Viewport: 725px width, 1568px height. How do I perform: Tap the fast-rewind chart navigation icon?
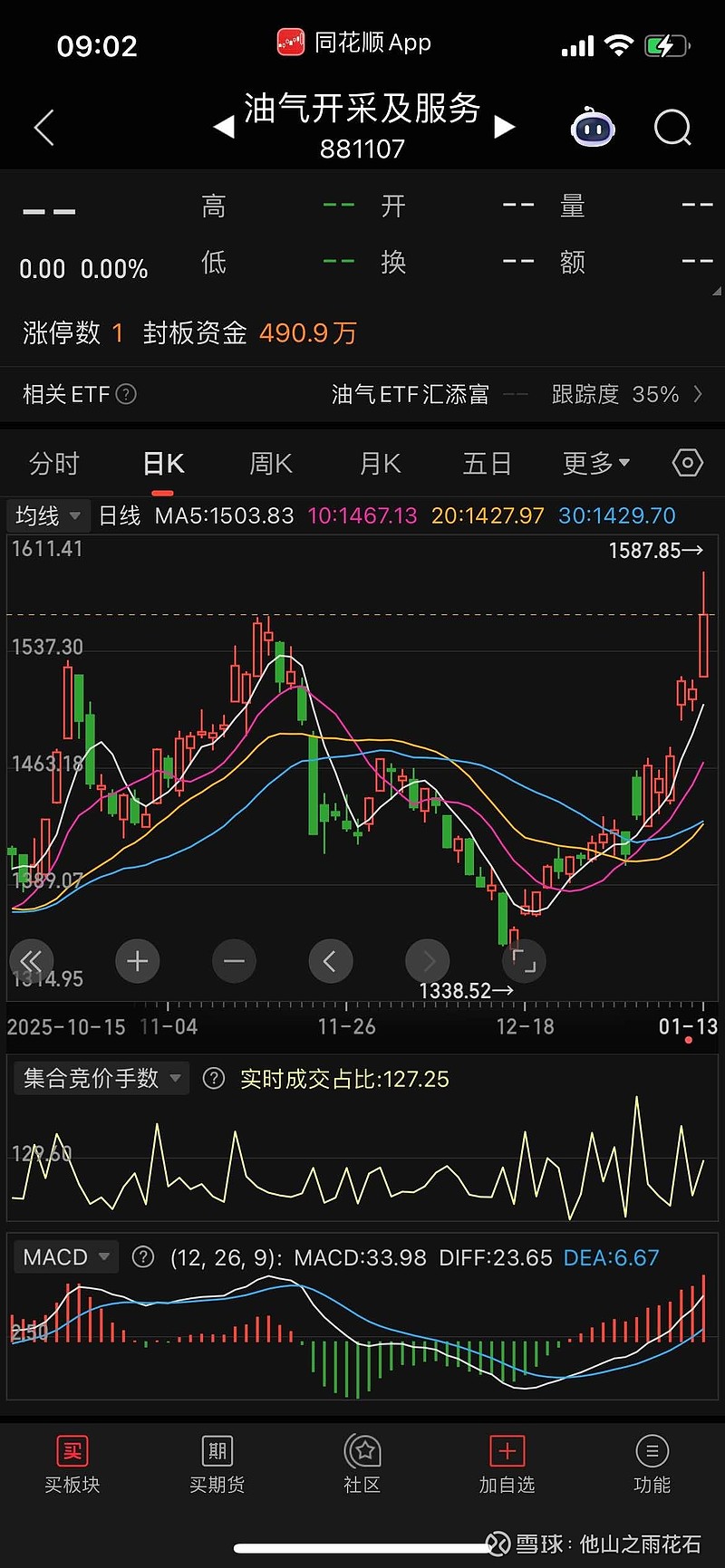click(x=31, y=961)
